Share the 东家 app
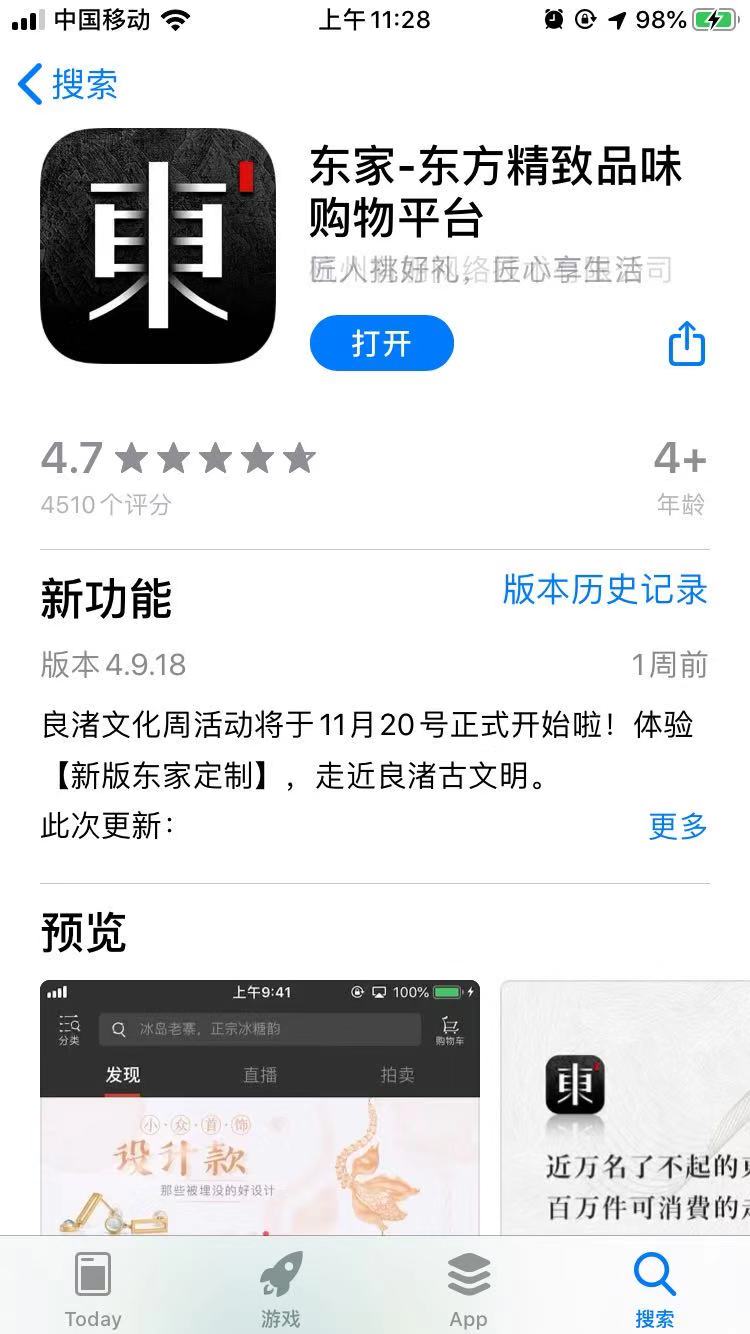The height and width of the screenshot is (1334, 750). pyautogui.click(x=686, y=344)
